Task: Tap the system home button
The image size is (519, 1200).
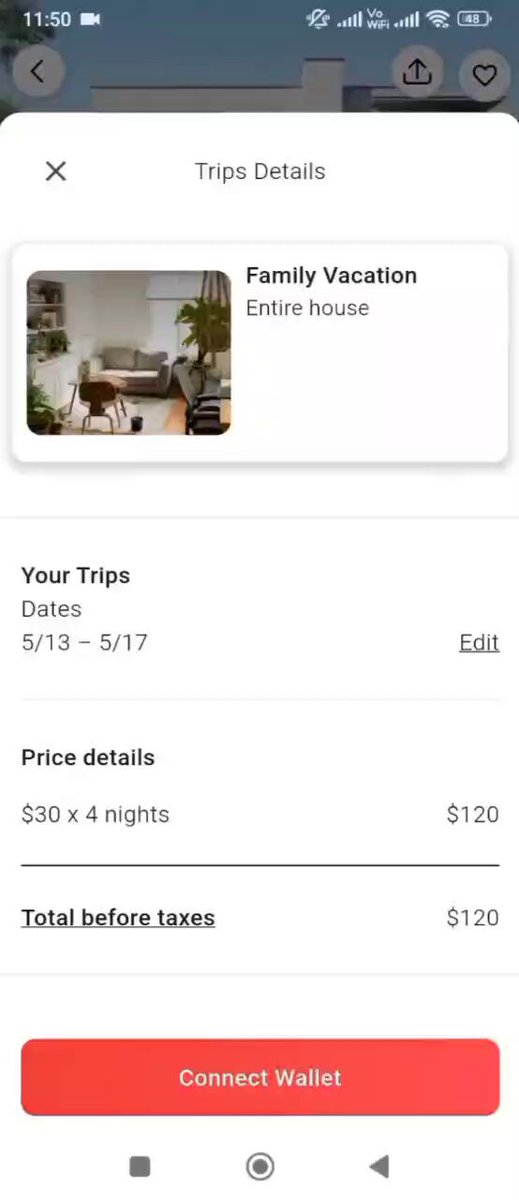Action: 260,1166
